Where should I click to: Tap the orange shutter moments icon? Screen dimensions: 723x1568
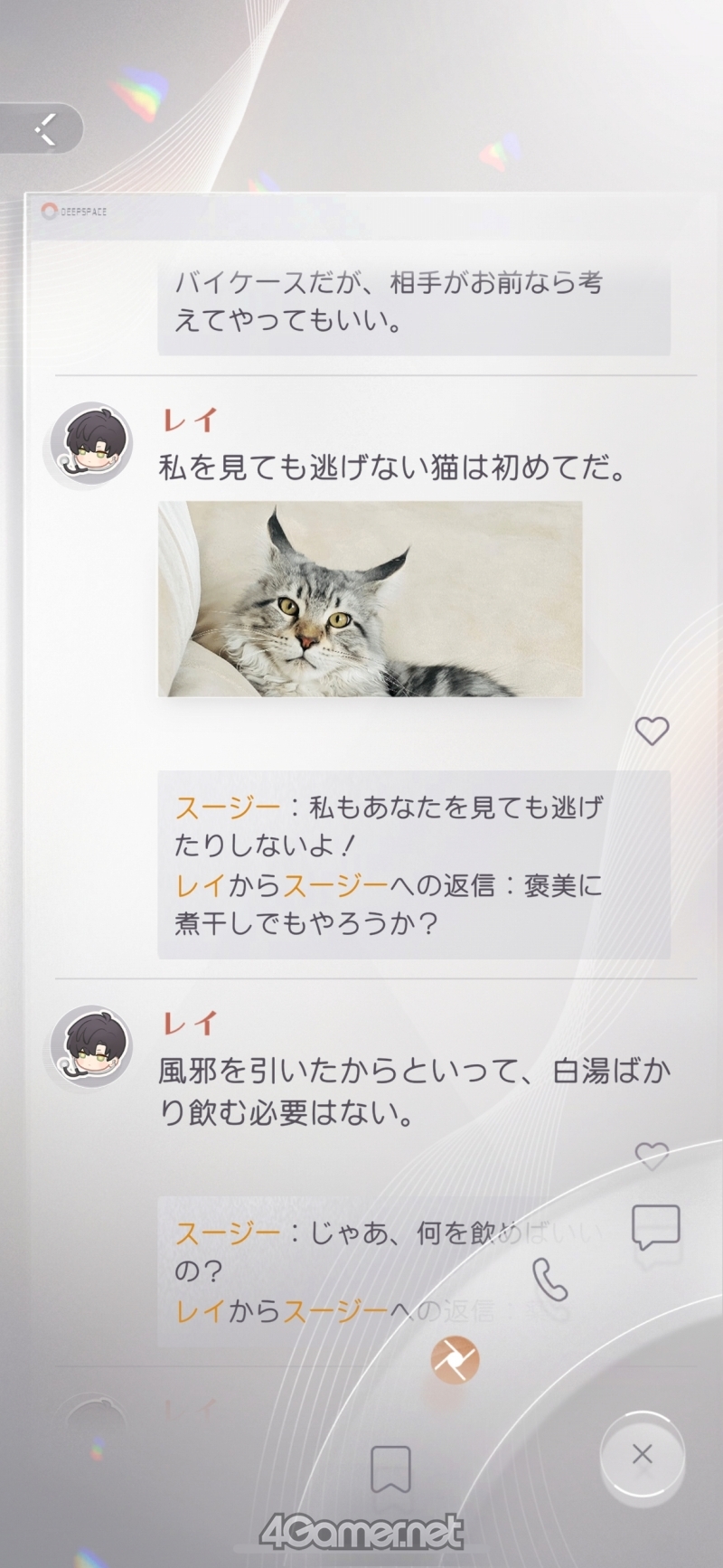point(455,1359)
